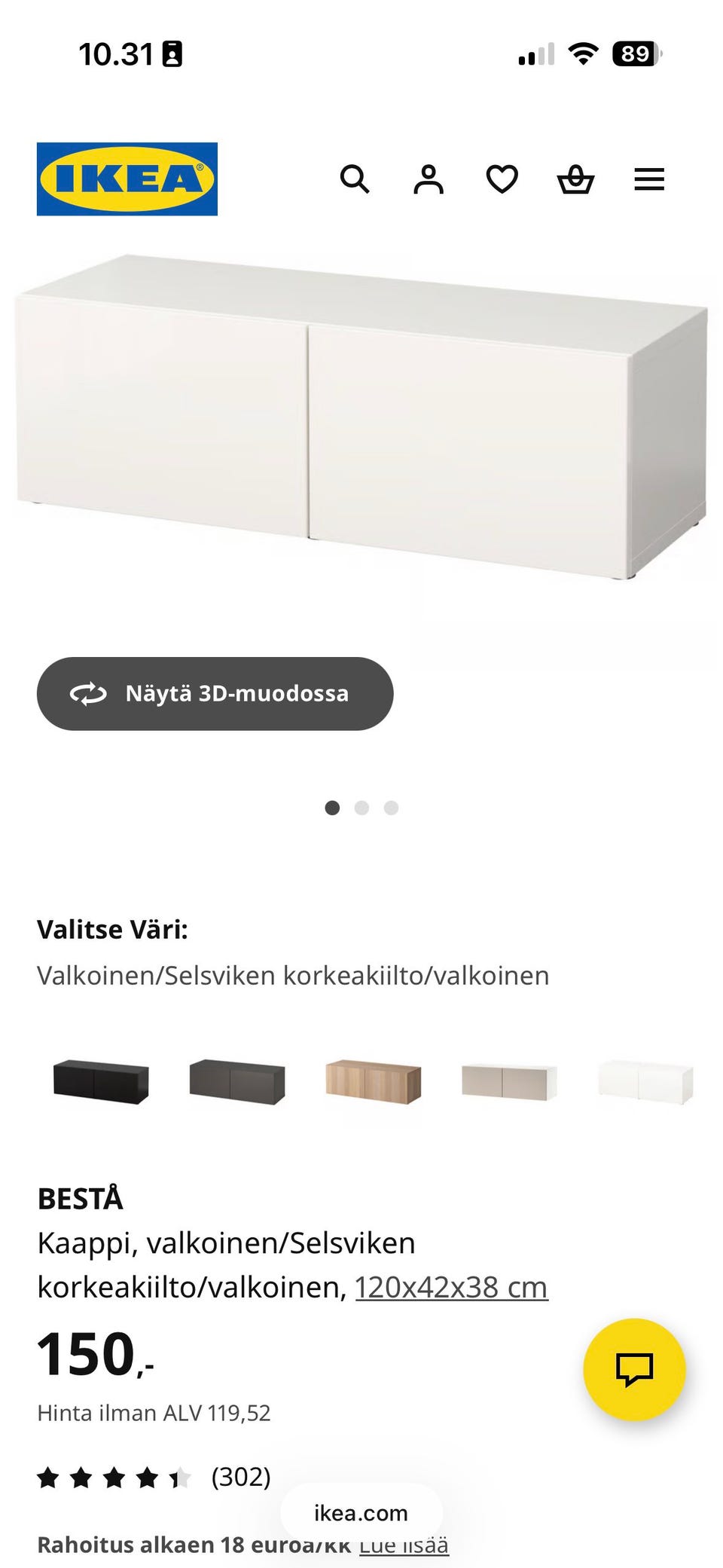Open the Lue lisää financing link
The image size is (723, 1568).
pyautogui.click(x=406, y=1545)
